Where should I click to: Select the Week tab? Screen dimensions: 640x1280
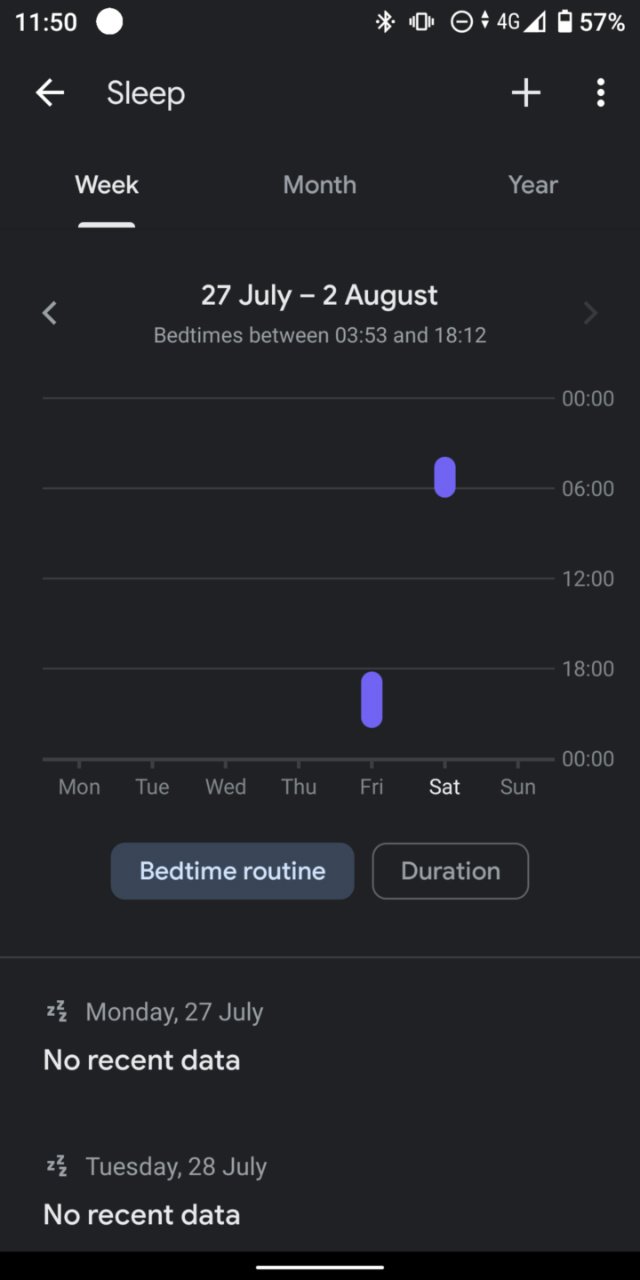[x=107, y=185]
